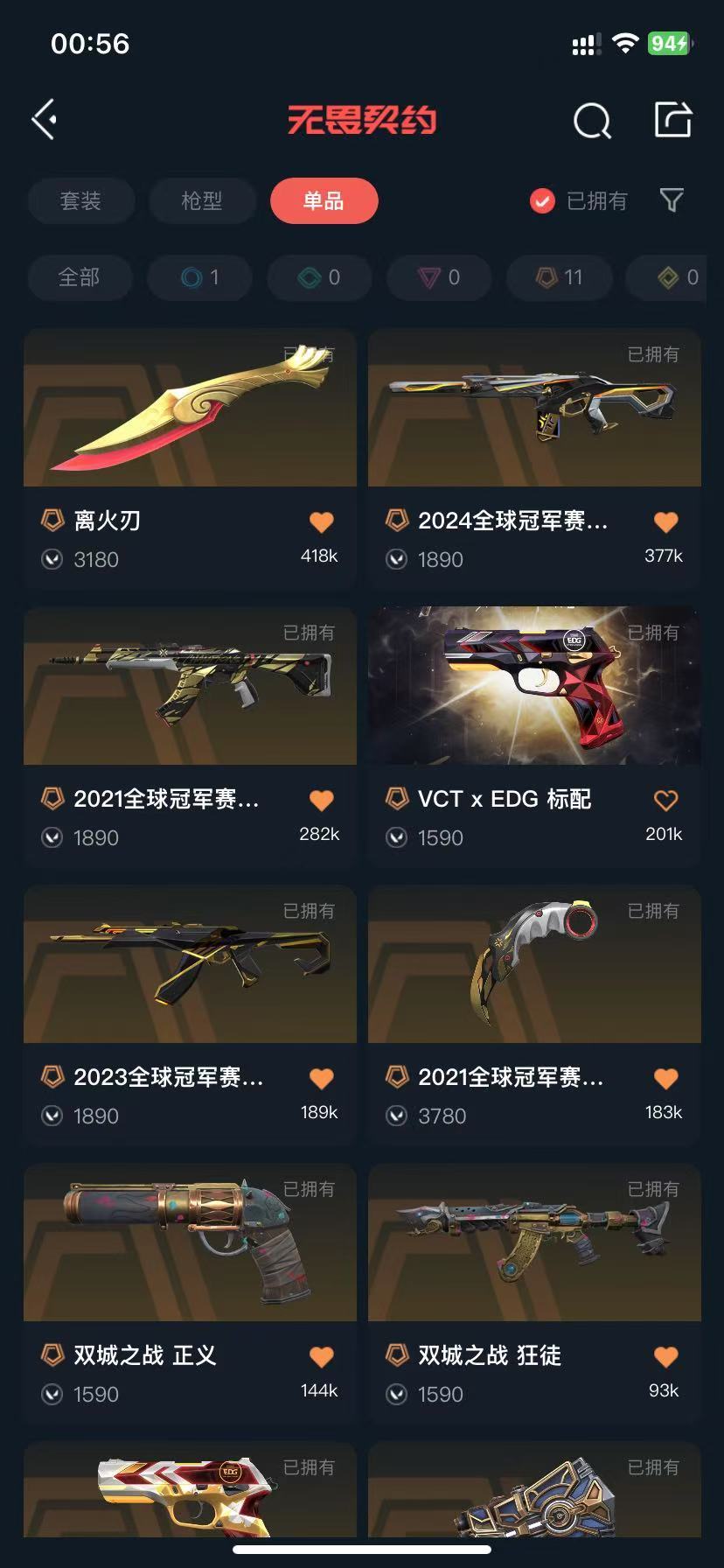Switch to the 套装 tab
Viewport: 724px width, 1568px height.
(x=80, y=201)
